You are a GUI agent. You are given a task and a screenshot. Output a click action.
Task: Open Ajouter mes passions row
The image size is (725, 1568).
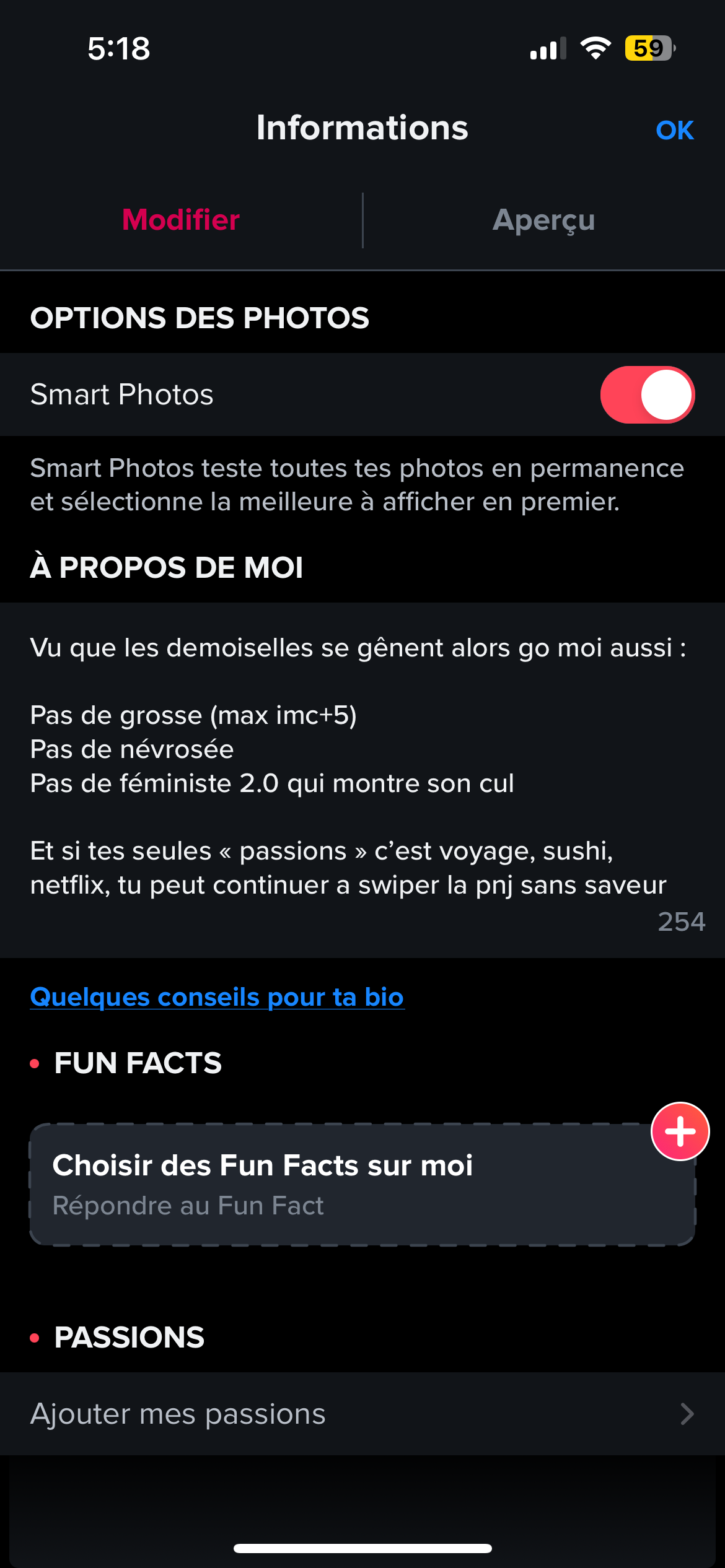[362, 1414]
